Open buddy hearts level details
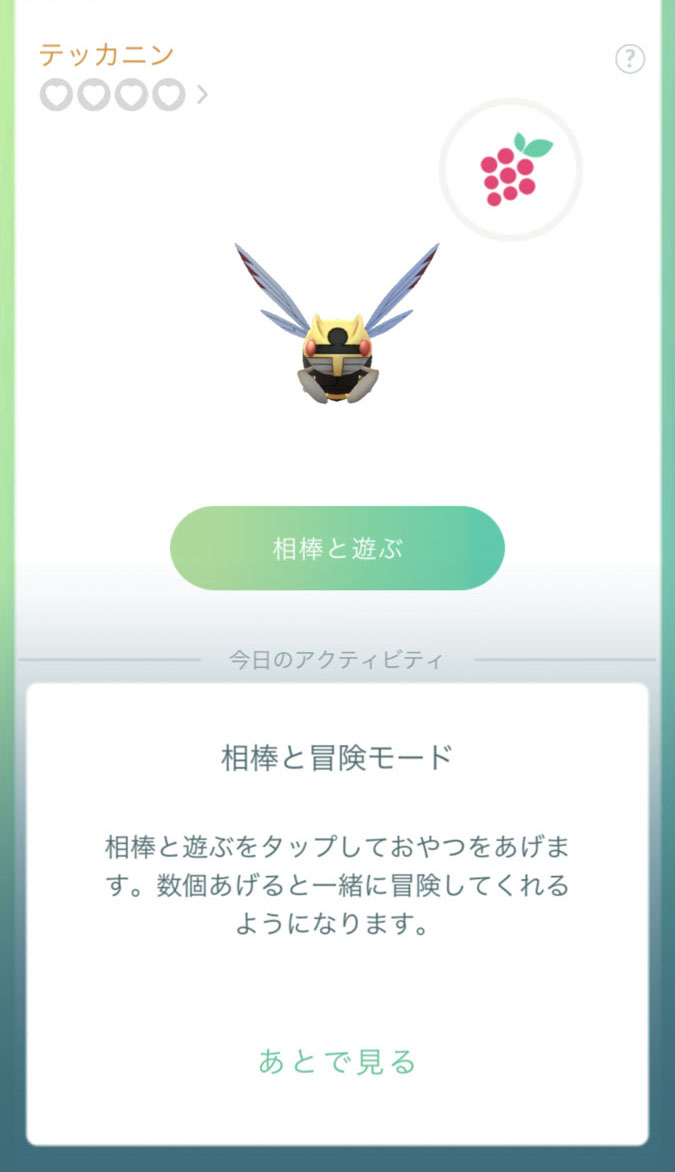 click(x=122, y=95)
